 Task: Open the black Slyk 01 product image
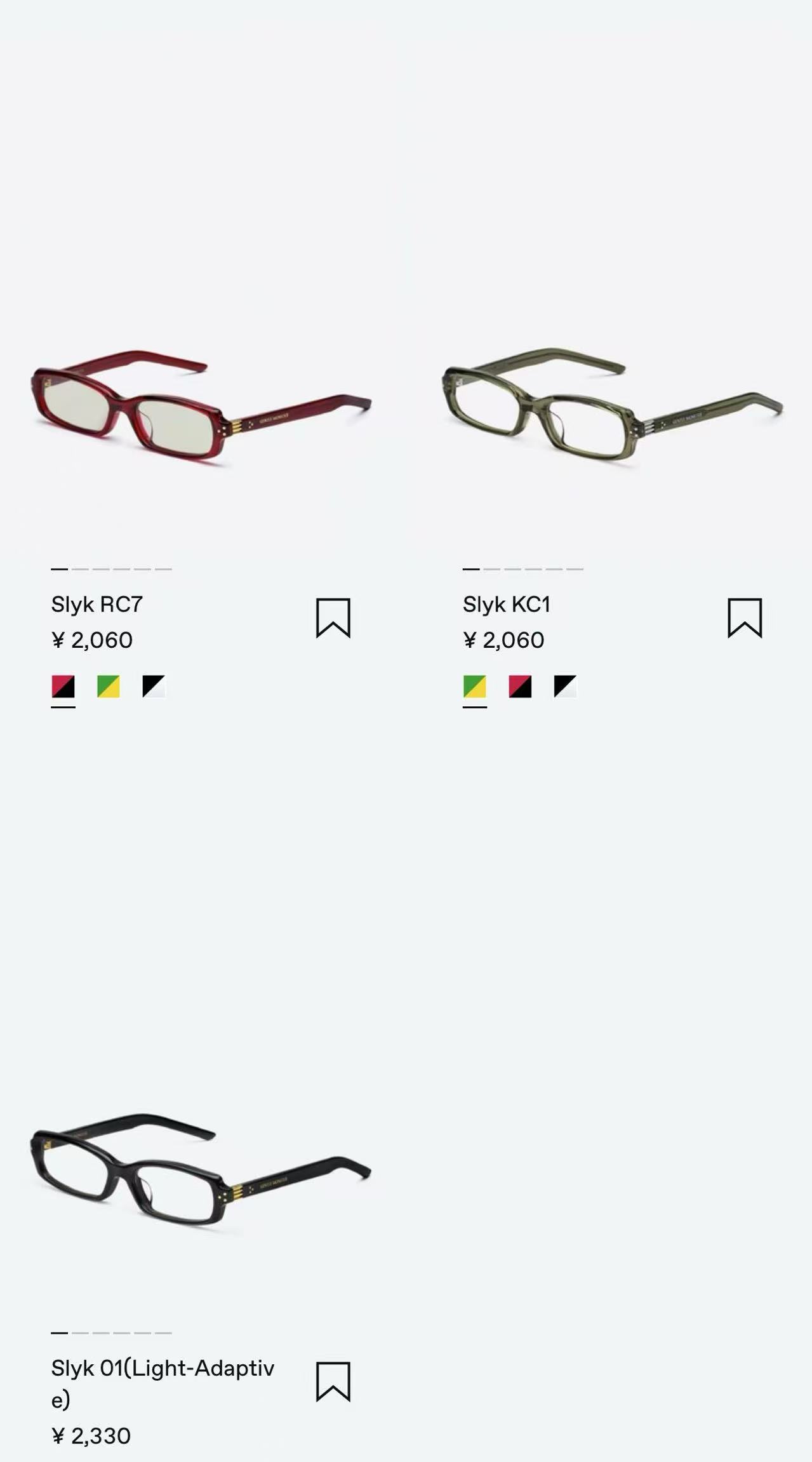tap(201, 1170)
